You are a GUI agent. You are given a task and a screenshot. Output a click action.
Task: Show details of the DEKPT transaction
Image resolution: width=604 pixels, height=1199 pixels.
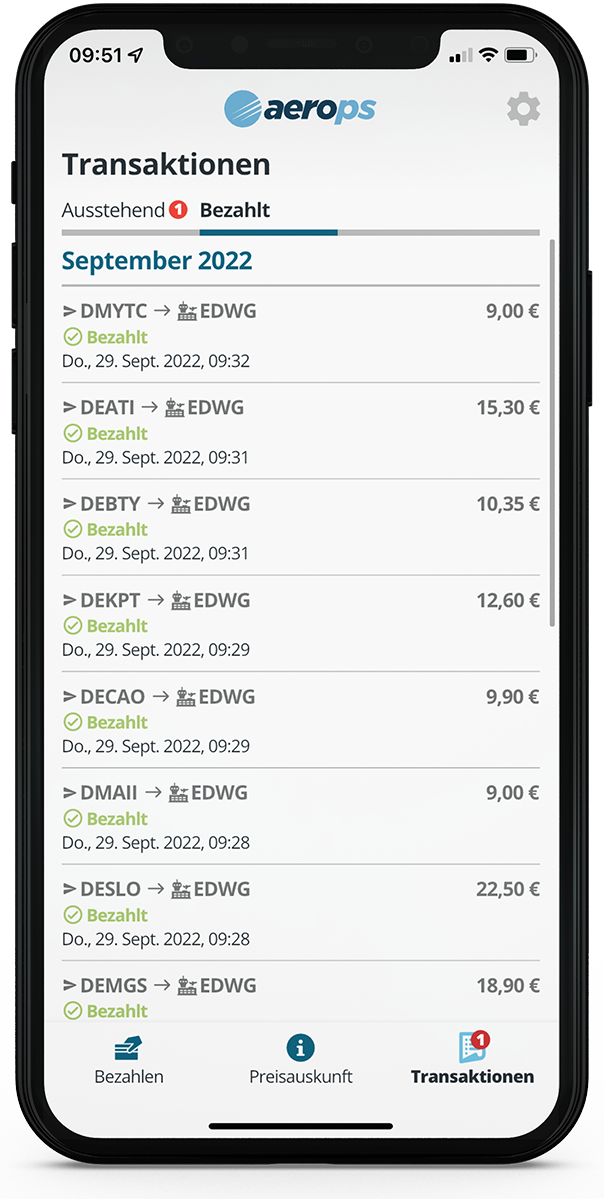300,624
